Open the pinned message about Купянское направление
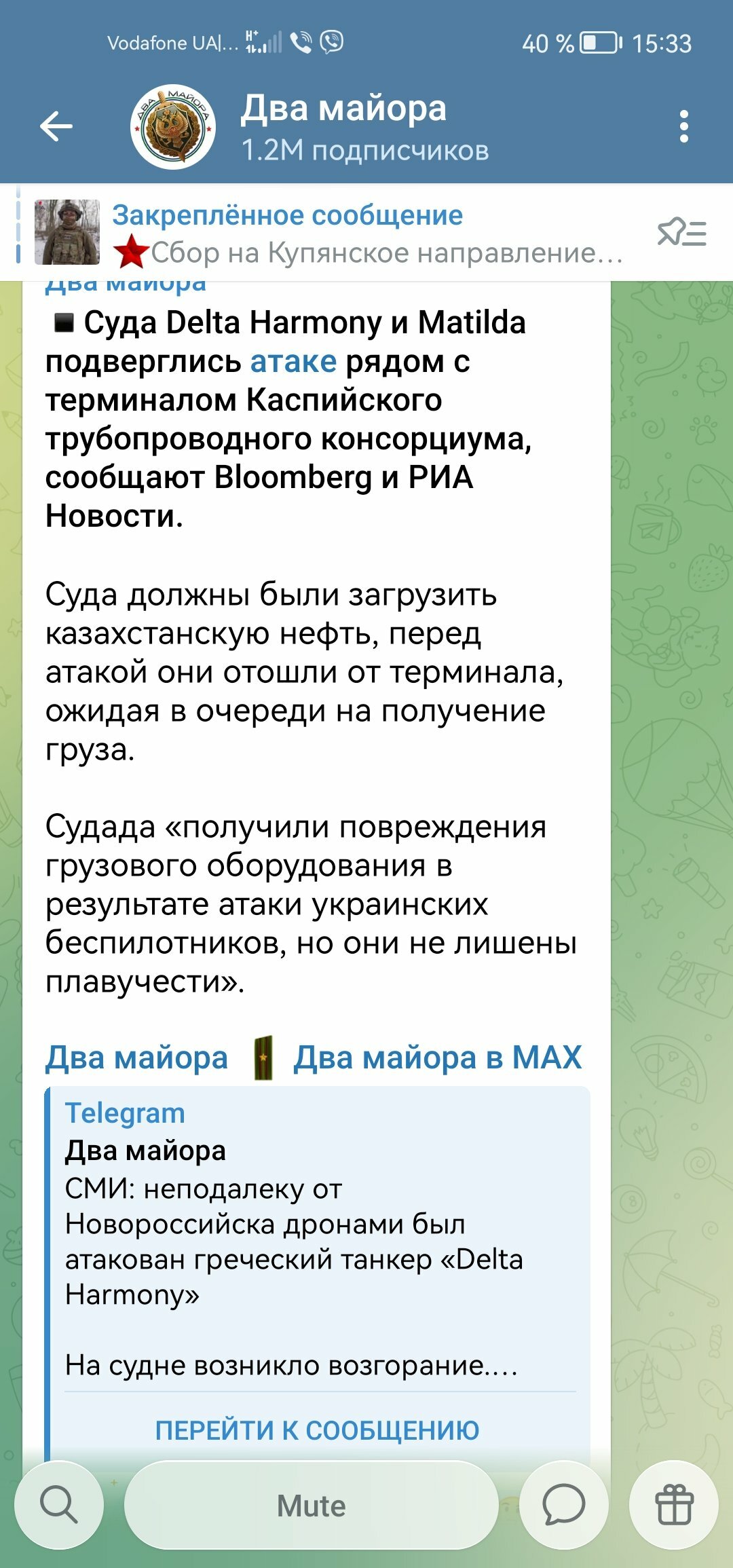The height and width of the screenshot is (1568, 733). coord(366,234)
